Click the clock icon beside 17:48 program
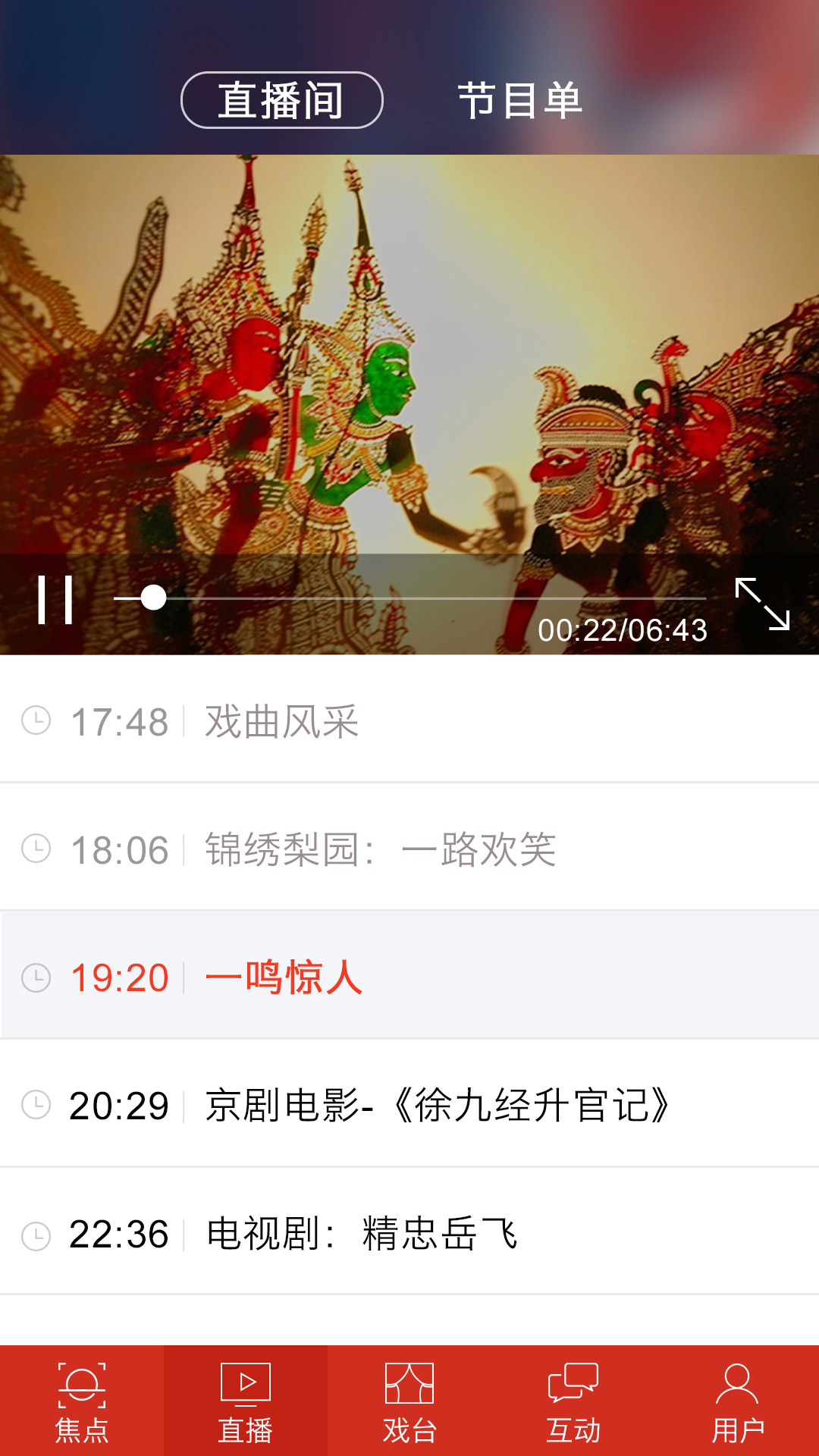Screen dimensions: 819x1456 point(34,723)
